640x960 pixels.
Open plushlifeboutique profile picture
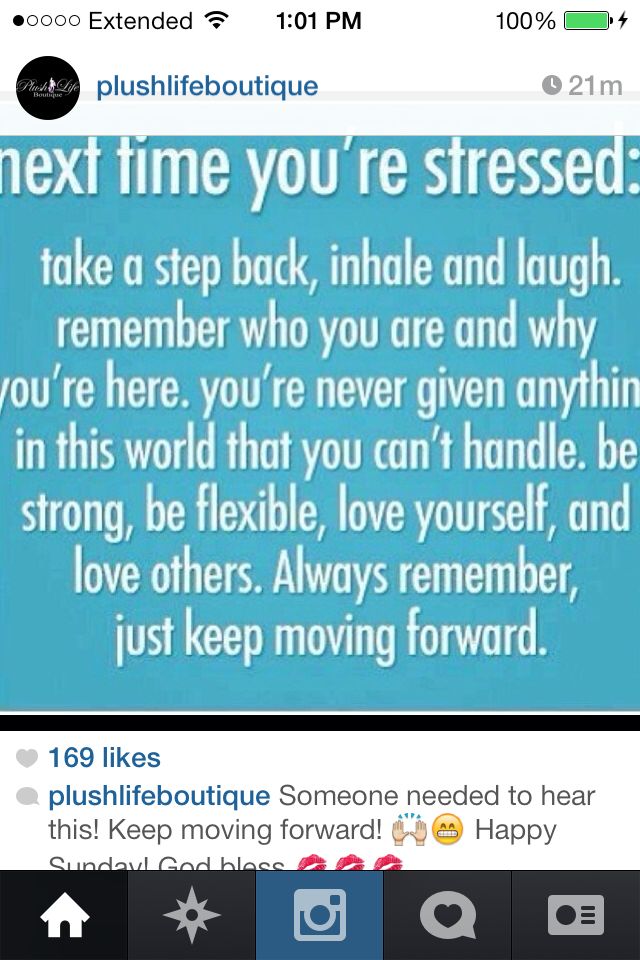pyautogui.click(x=48, y=87)
